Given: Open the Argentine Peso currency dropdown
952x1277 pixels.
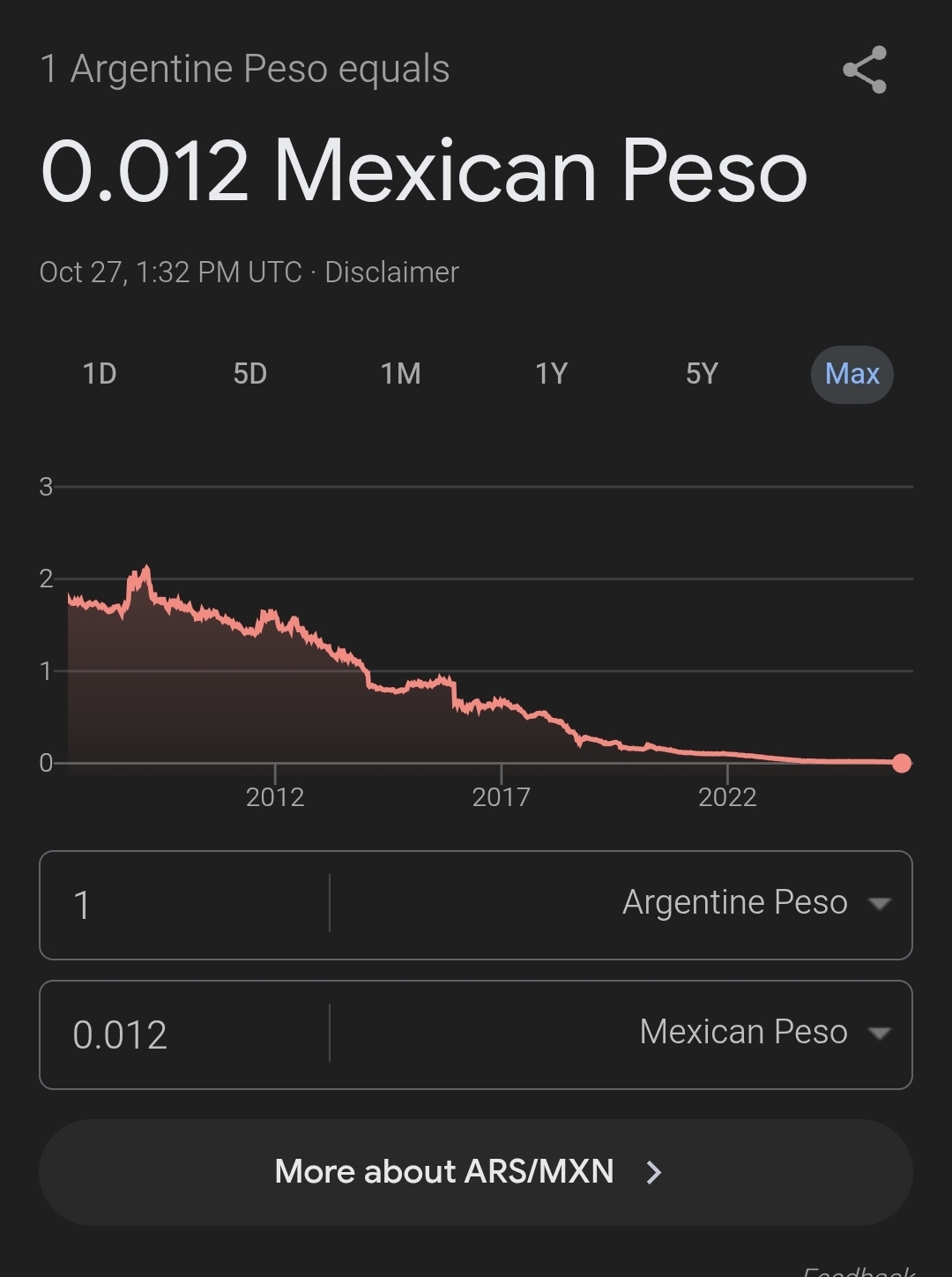Looking at the screenshot, I should tap(755, 903).
